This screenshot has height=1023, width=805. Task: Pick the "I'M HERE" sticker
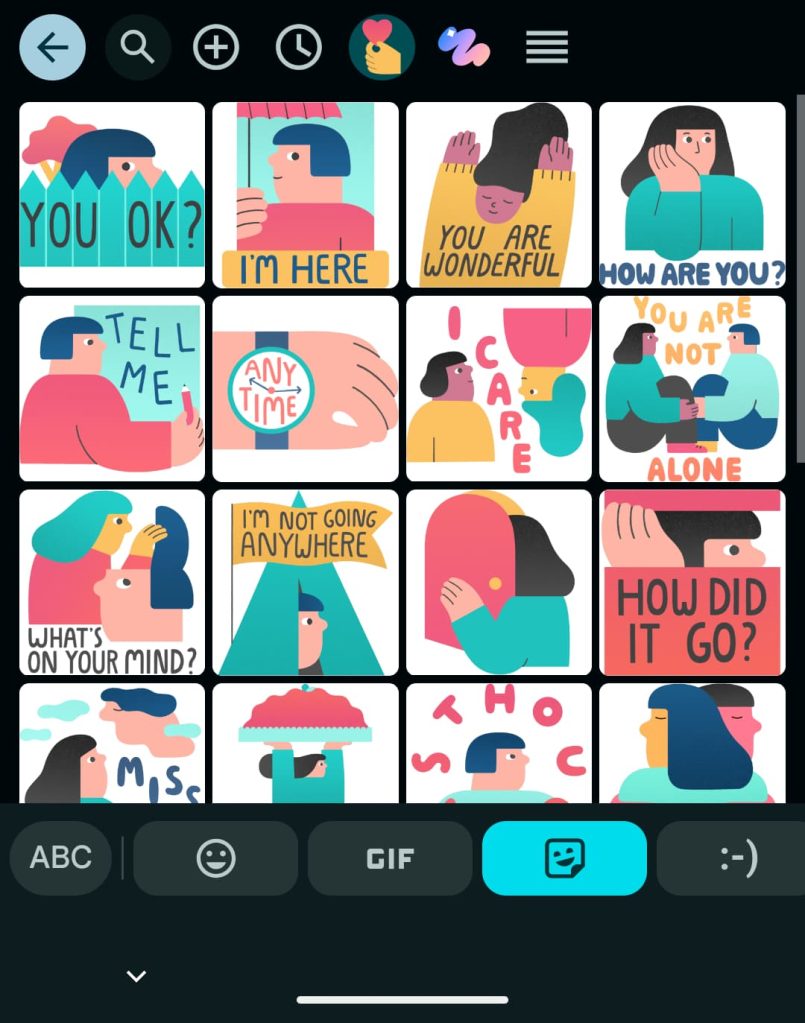(x=305, y=195)
